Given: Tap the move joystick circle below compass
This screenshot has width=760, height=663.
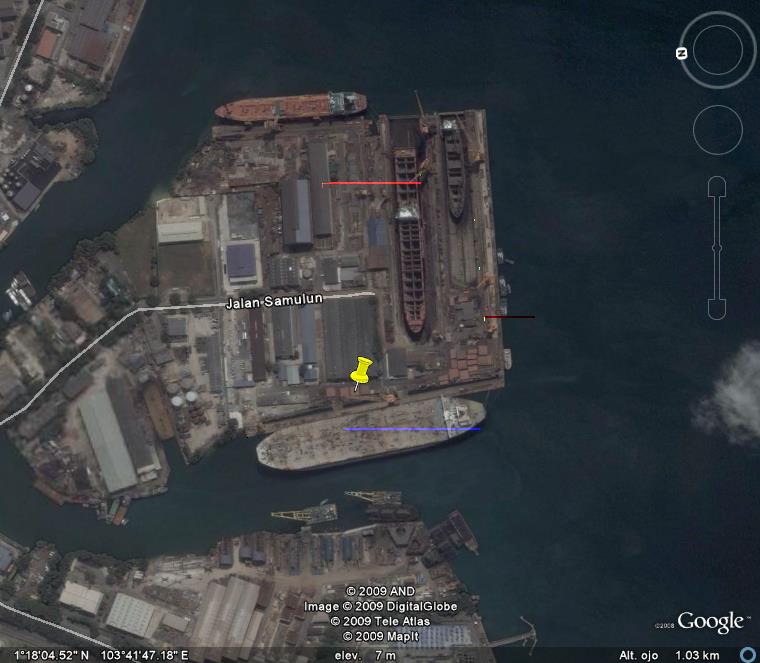Looking at the screenshot, I should tap(718, 130).
